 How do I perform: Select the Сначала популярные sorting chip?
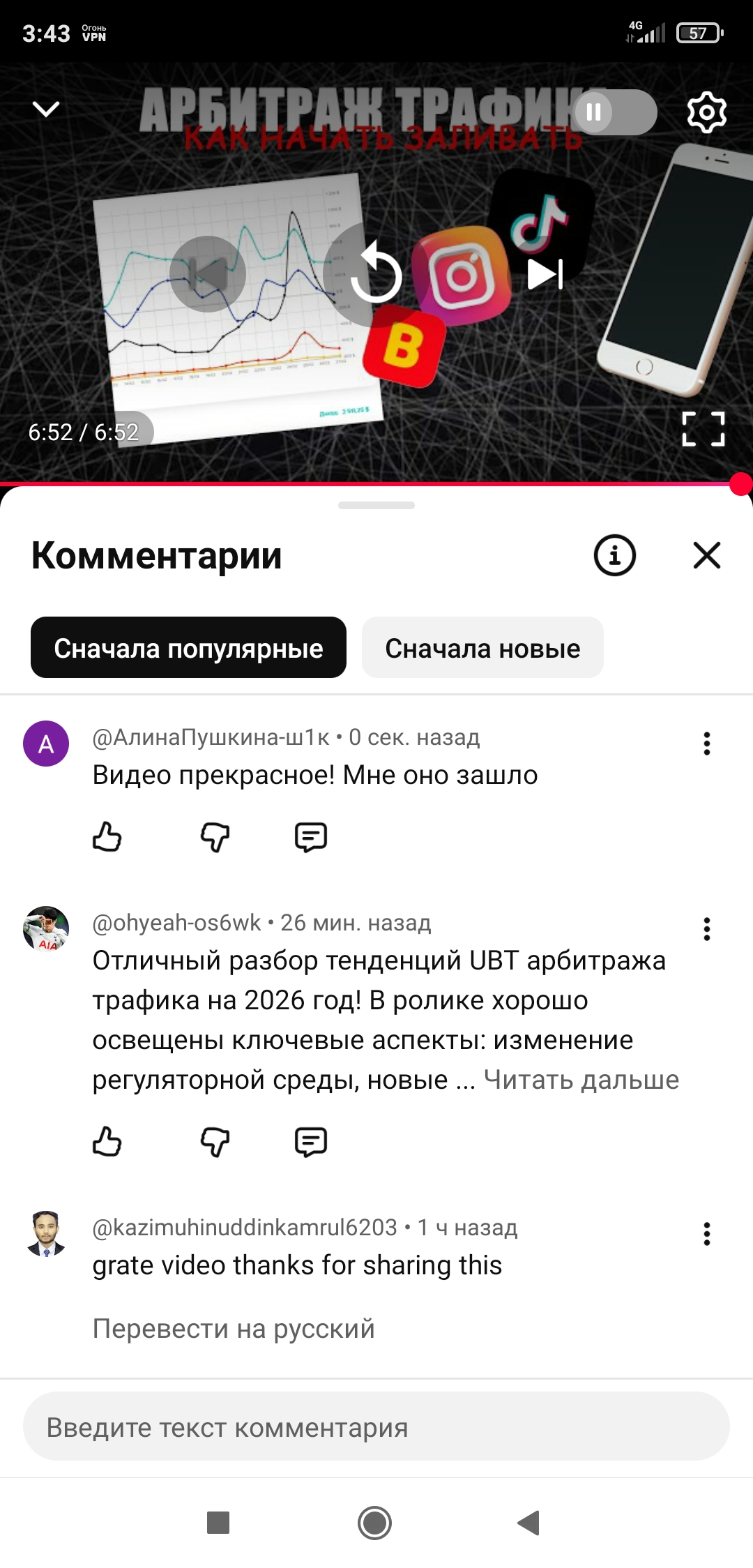188,647
